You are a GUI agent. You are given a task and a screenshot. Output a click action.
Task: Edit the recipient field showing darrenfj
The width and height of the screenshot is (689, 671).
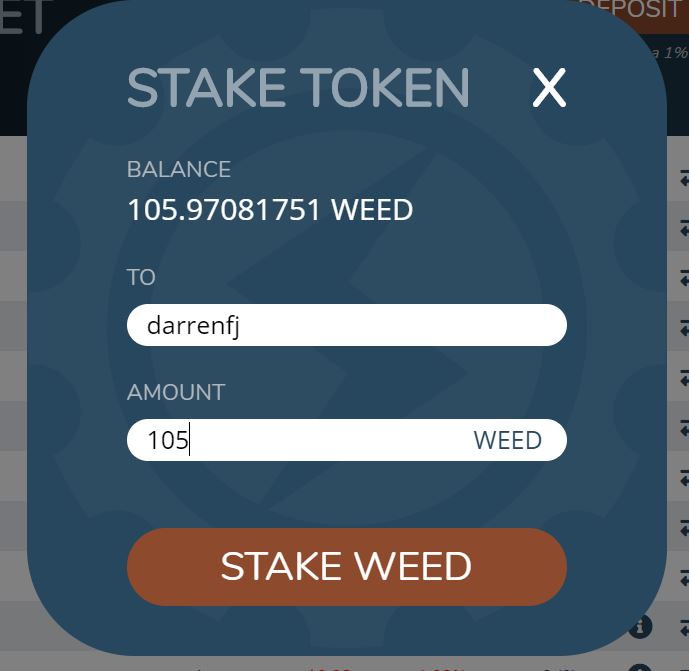pos(347,325)
